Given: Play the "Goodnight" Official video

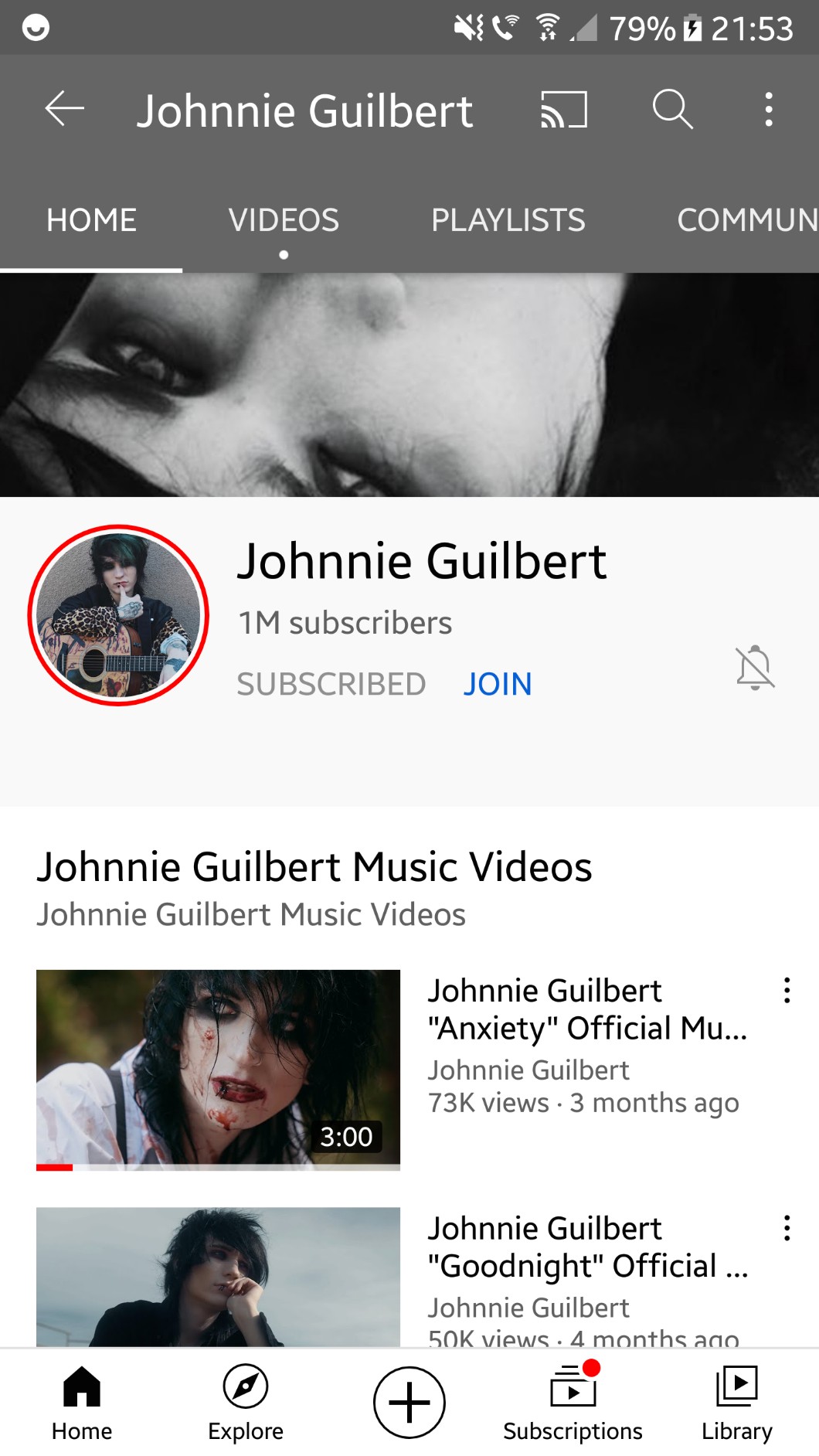Looking at the screenshot, I should pos(218,1277).
